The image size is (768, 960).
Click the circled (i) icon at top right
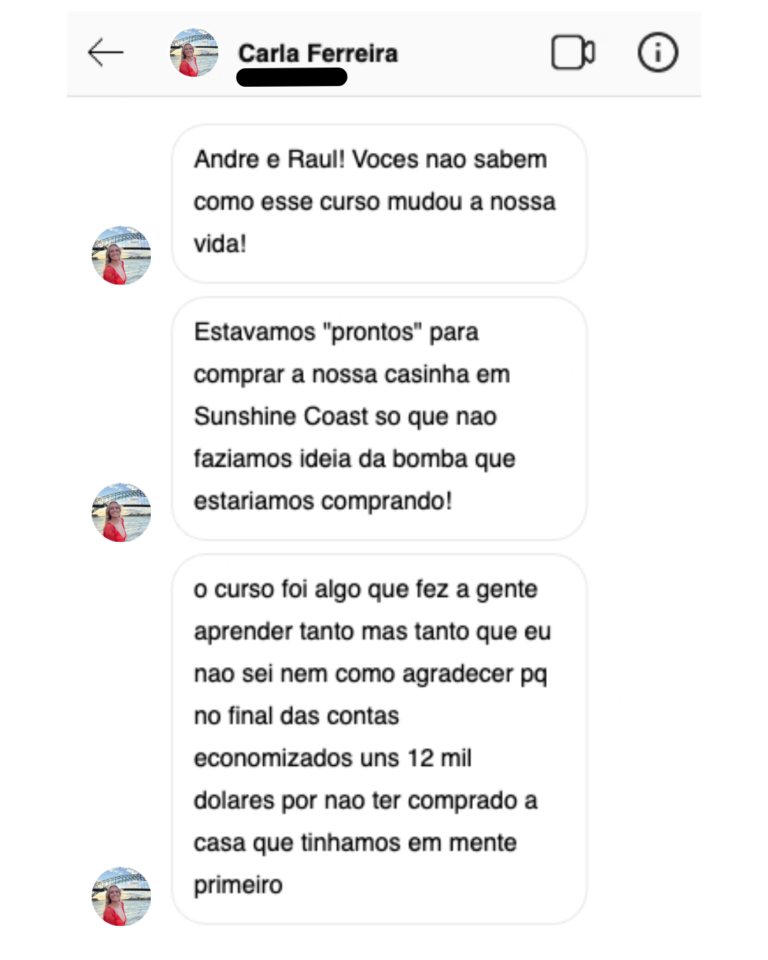(x=658, y=52)
